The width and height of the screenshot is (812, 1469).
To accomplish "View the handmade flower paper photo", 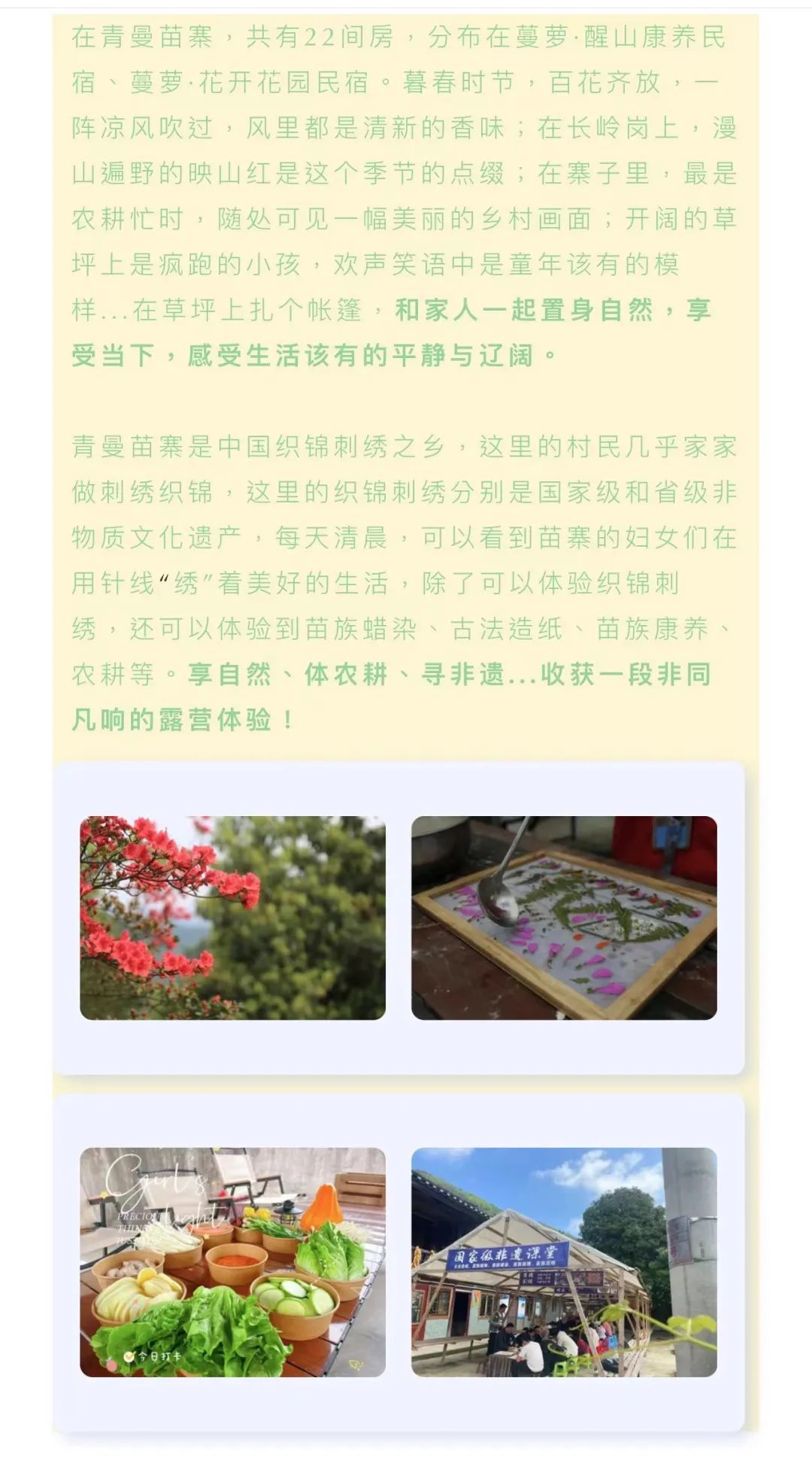I will point(564,917).
